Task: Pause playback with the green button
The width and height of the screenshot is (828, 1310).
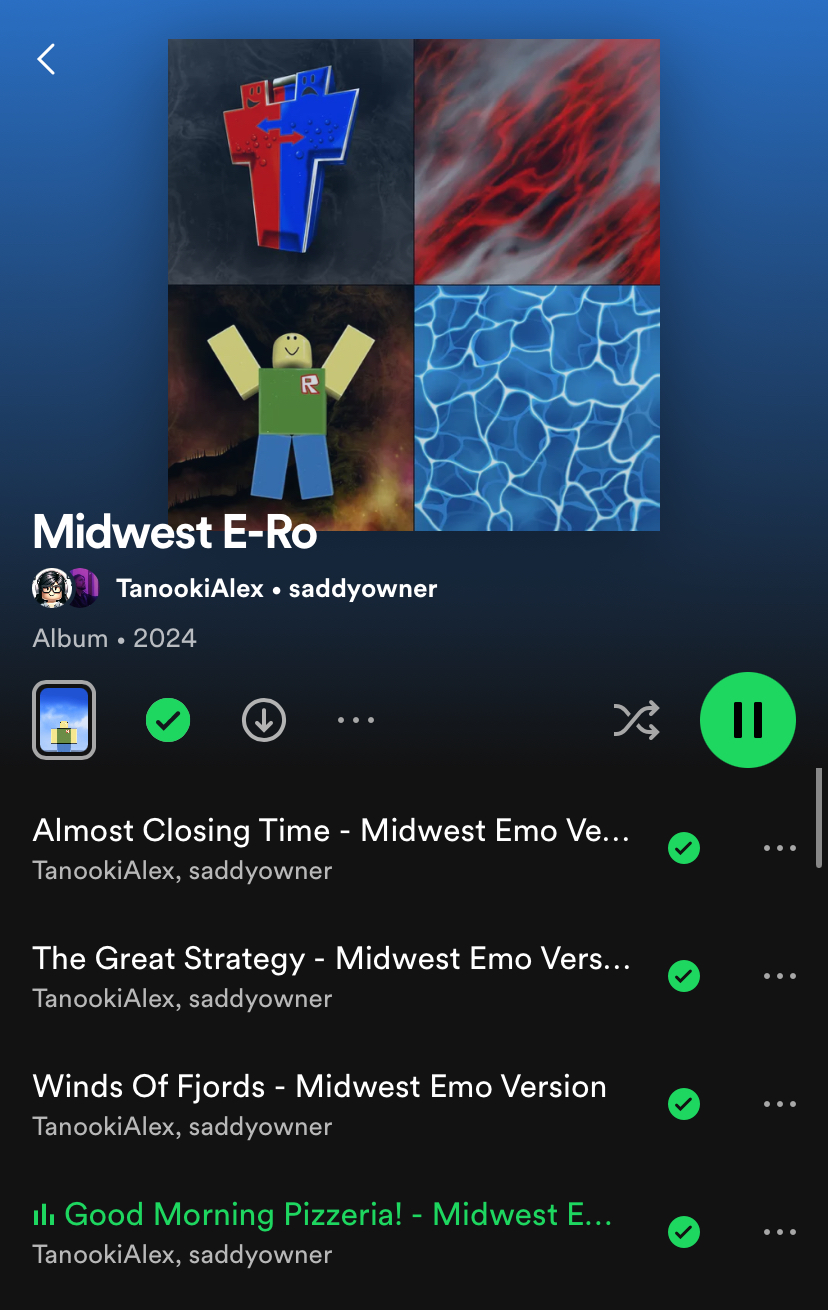Action: (747, 720)
